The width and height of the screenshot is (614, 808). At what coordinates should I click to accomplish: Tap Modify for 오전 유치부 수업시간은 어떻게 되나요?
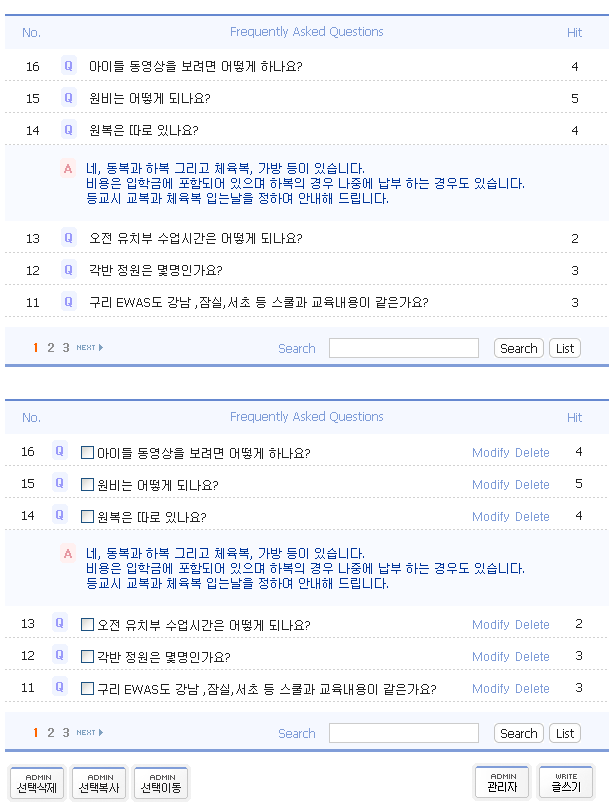pos(490,625)
